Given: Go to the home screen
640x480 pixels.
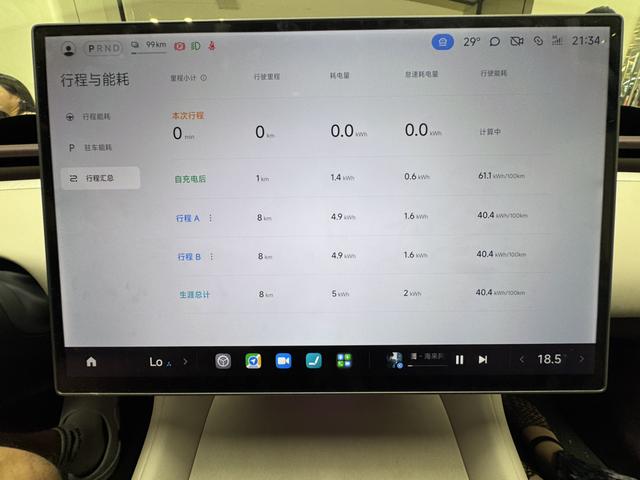Looking at the screenshot, I should [91, 361].
